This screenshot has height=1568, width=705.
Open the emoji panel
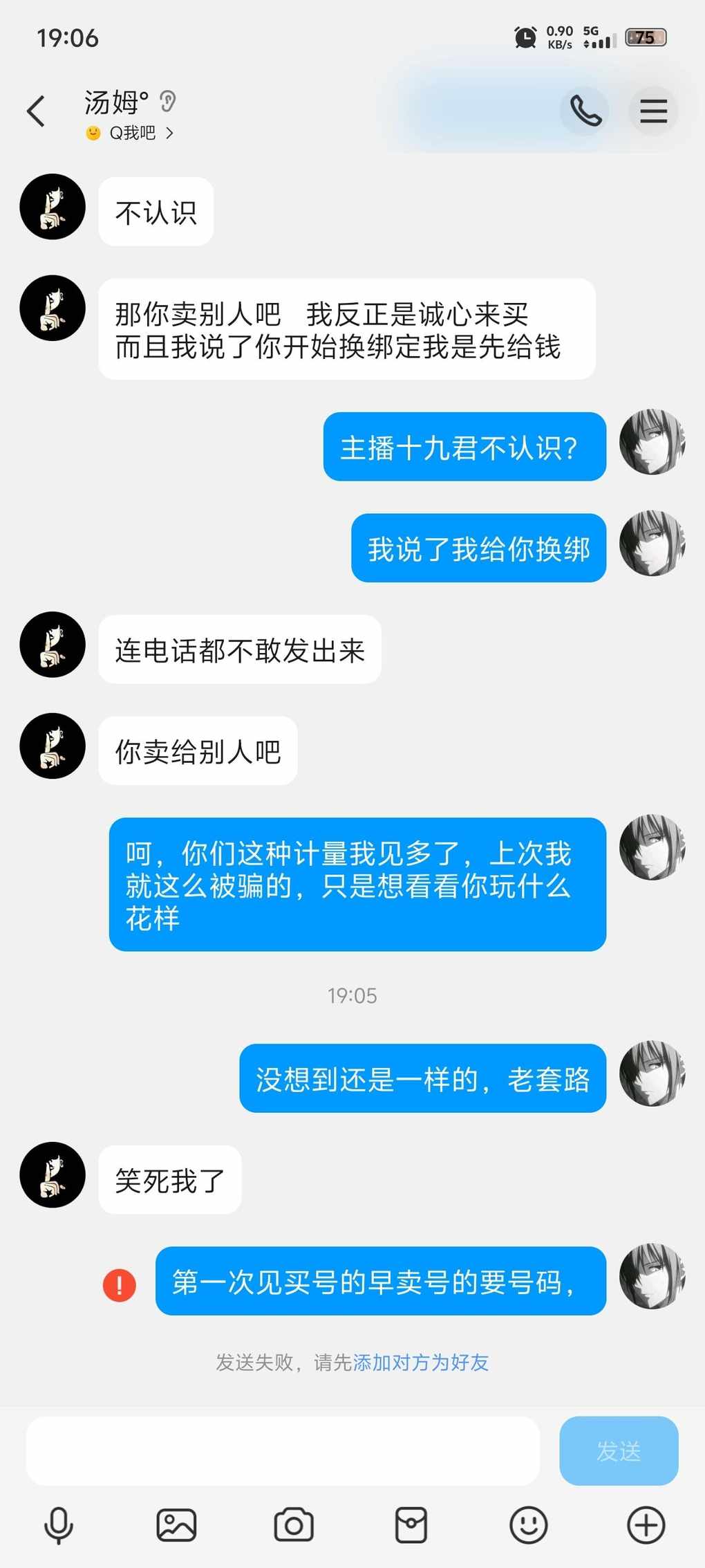[x=529, y=1525]
